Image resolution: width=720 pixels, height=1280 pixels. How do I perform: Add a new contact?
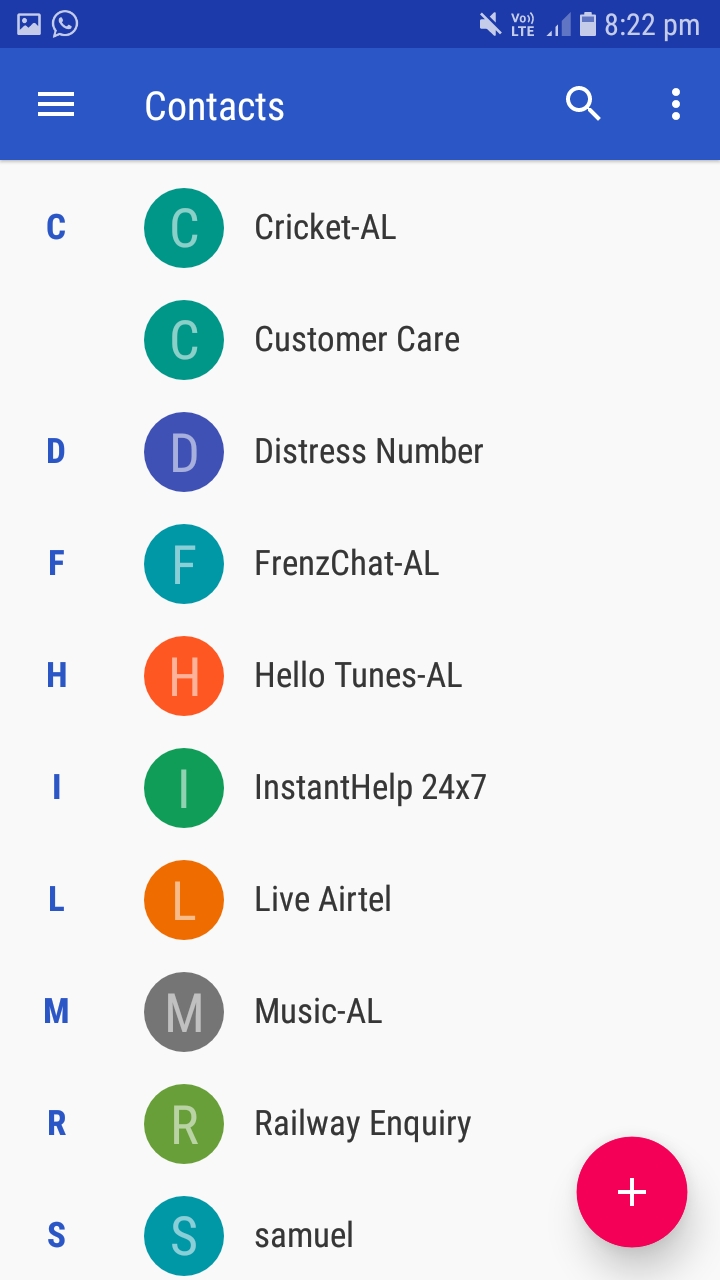[x=632, y=1192]
